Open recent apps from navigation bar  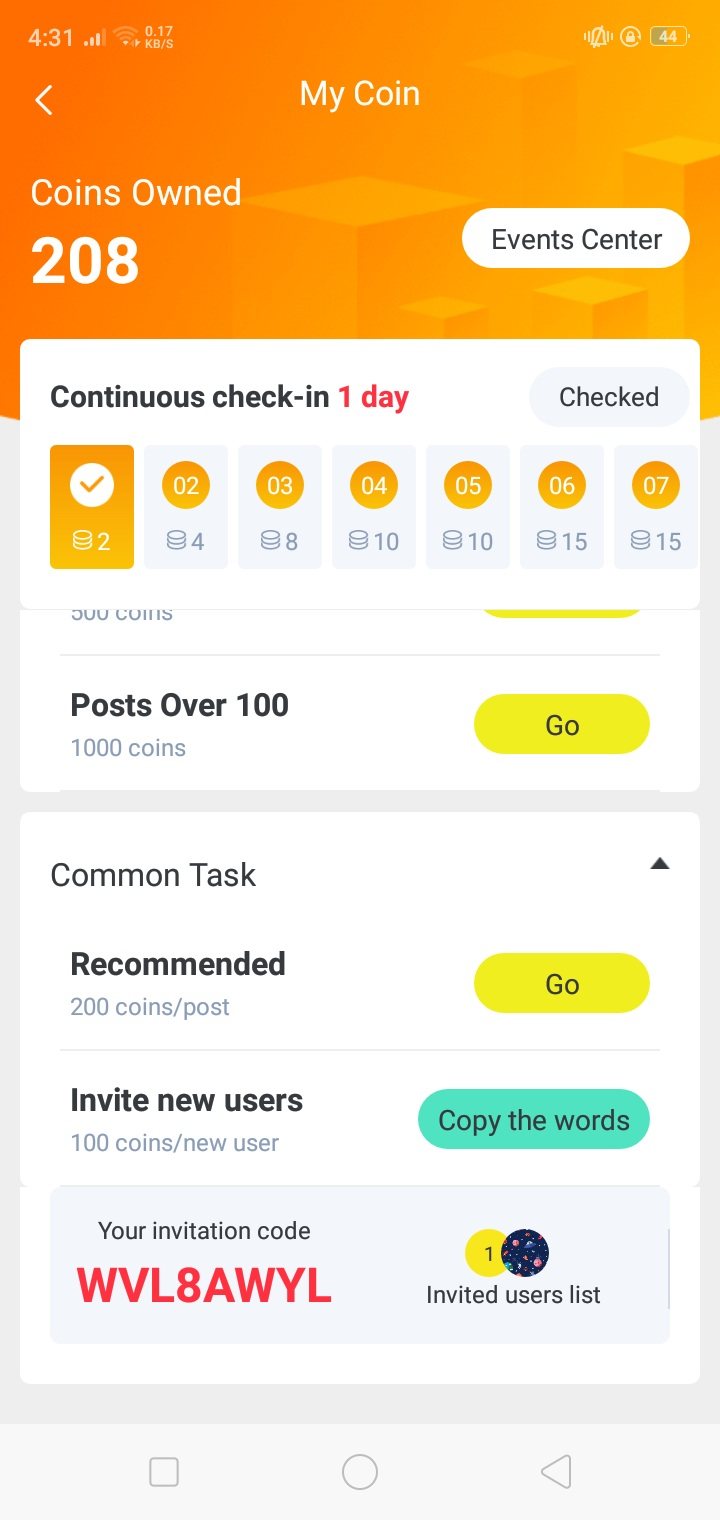[x=164, y=1472]
